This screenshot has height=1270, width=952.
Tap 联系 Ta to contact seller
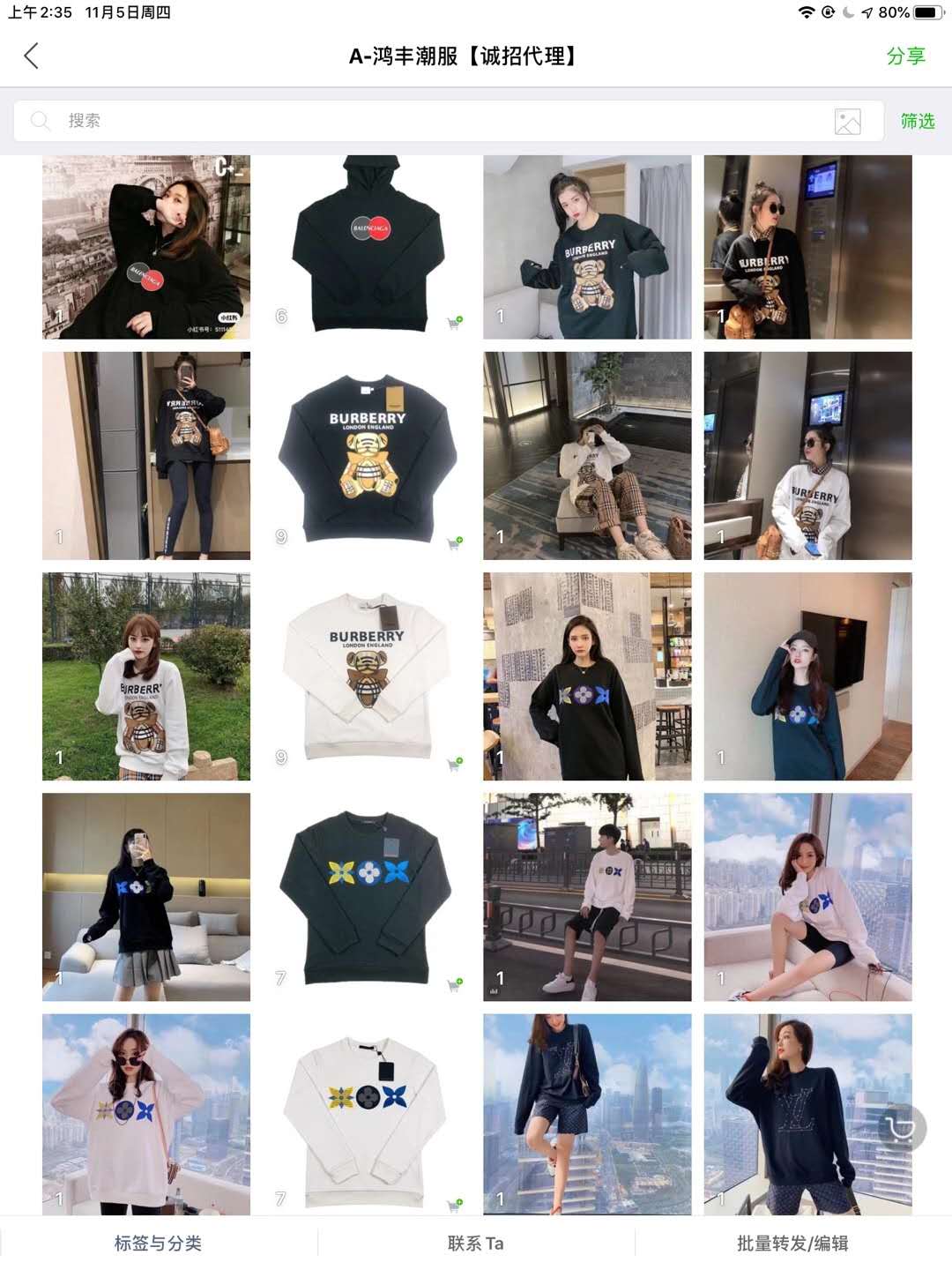476,1244
